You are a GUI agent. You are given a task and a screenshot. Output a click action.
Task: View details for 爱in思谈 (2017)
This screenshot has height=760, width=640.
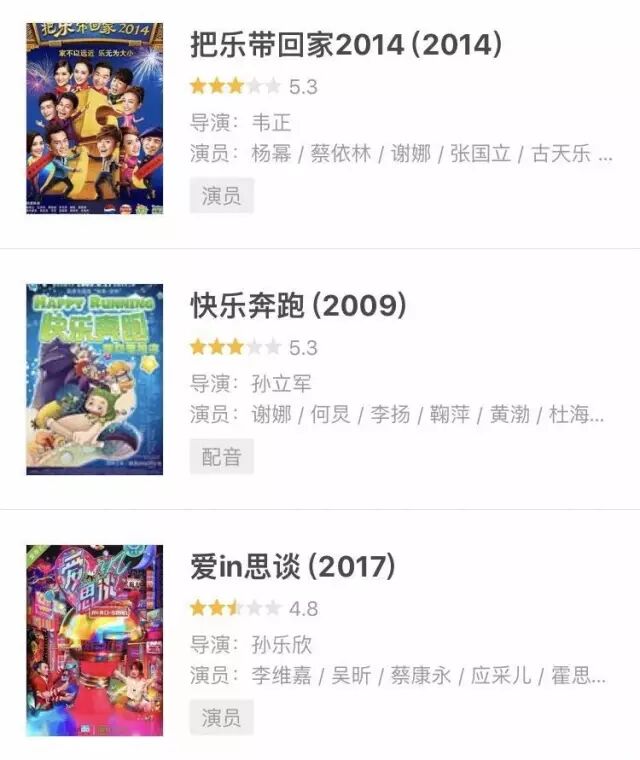292,567
